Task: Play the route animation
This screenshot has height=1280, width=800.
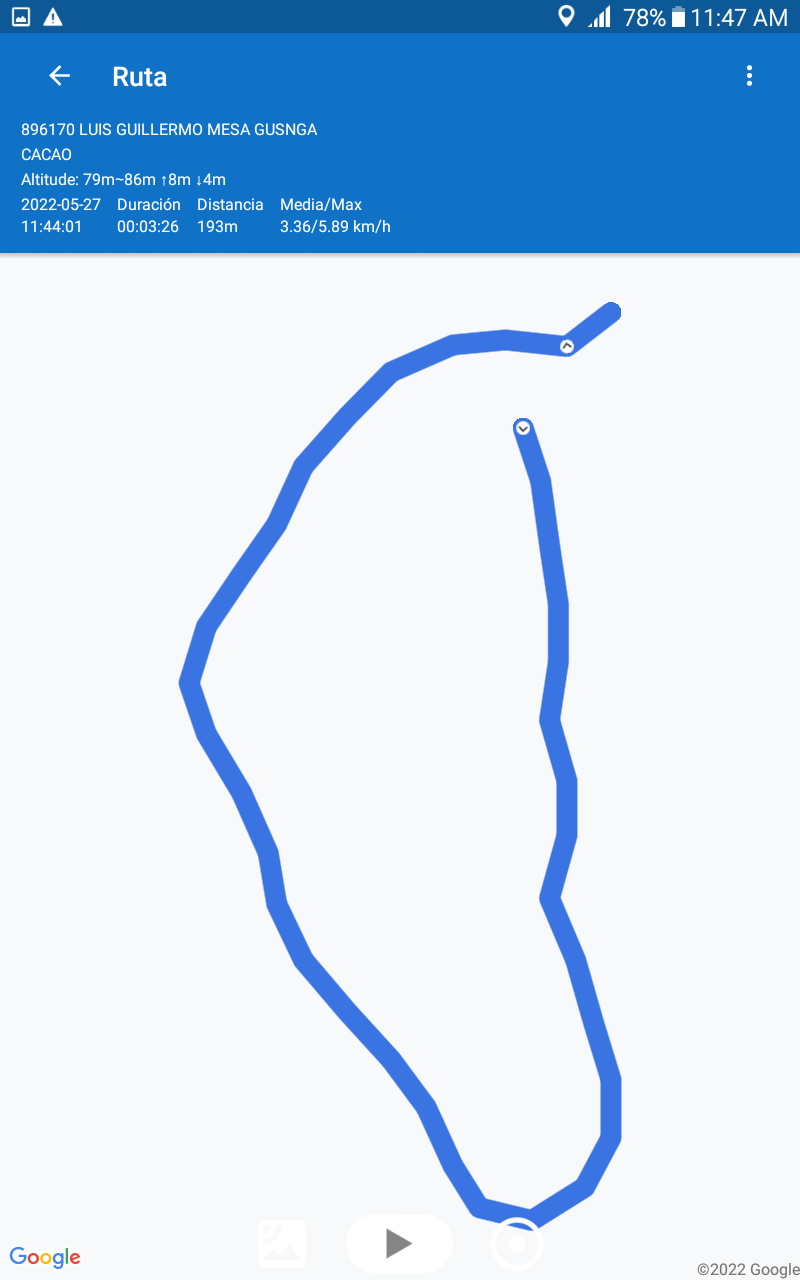Action: (x=399, y=1243)
